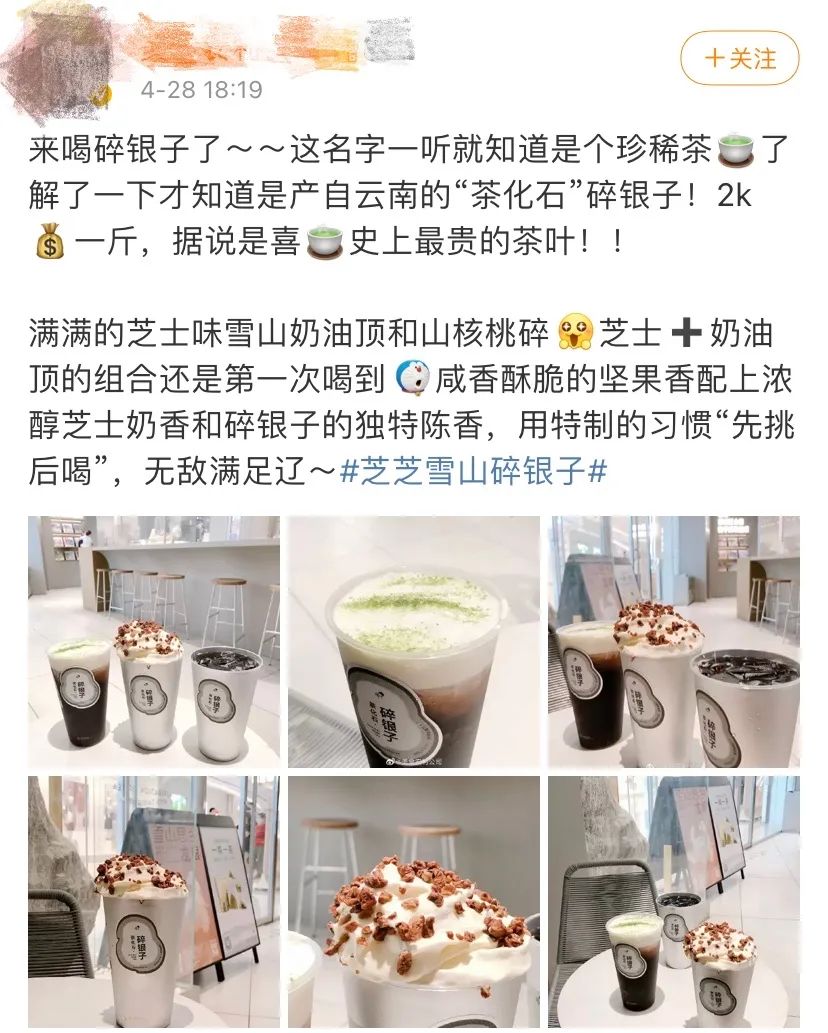Open last photo with chair and table

pos(673,901)
